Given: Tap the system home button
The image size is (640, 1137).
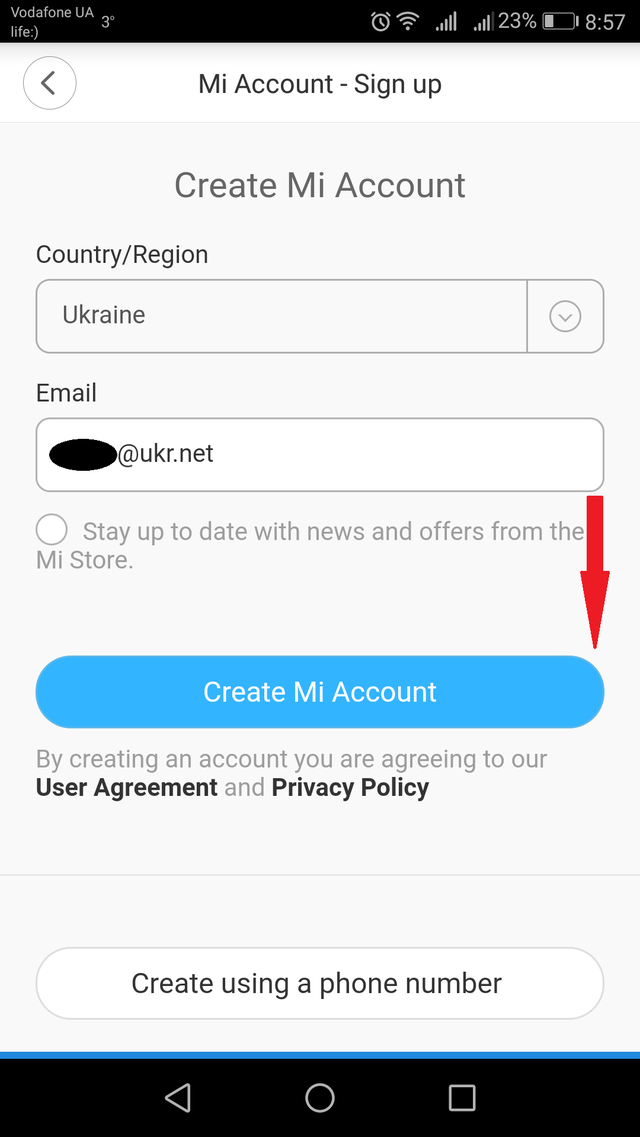Looking at the screenshot, I should (x=320, y=1098).
